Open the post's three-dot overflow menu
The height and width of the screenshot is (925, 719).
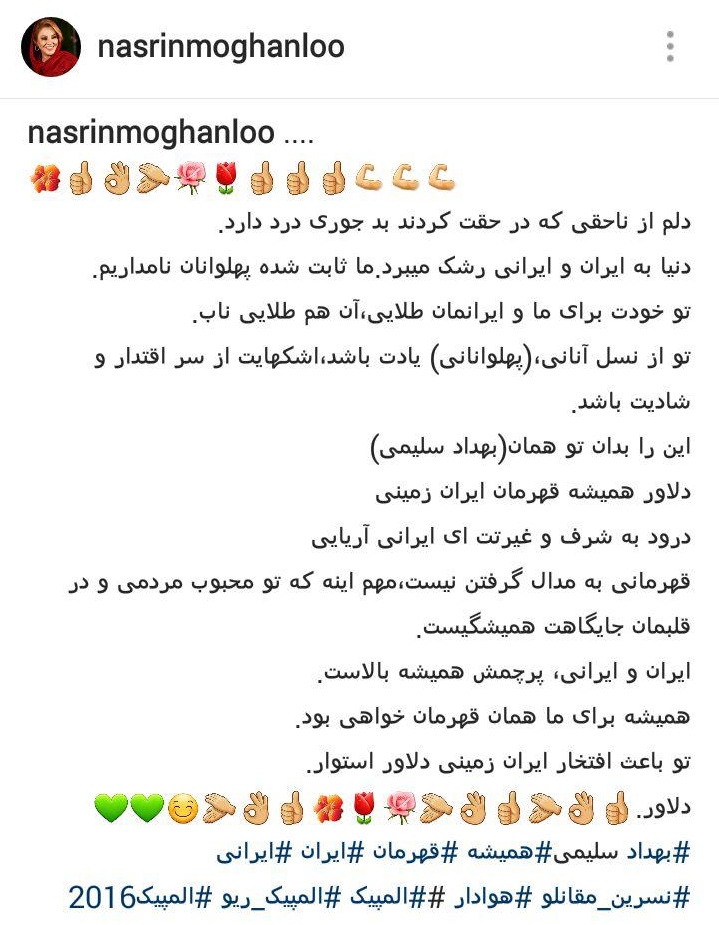[x=670, y=46]
